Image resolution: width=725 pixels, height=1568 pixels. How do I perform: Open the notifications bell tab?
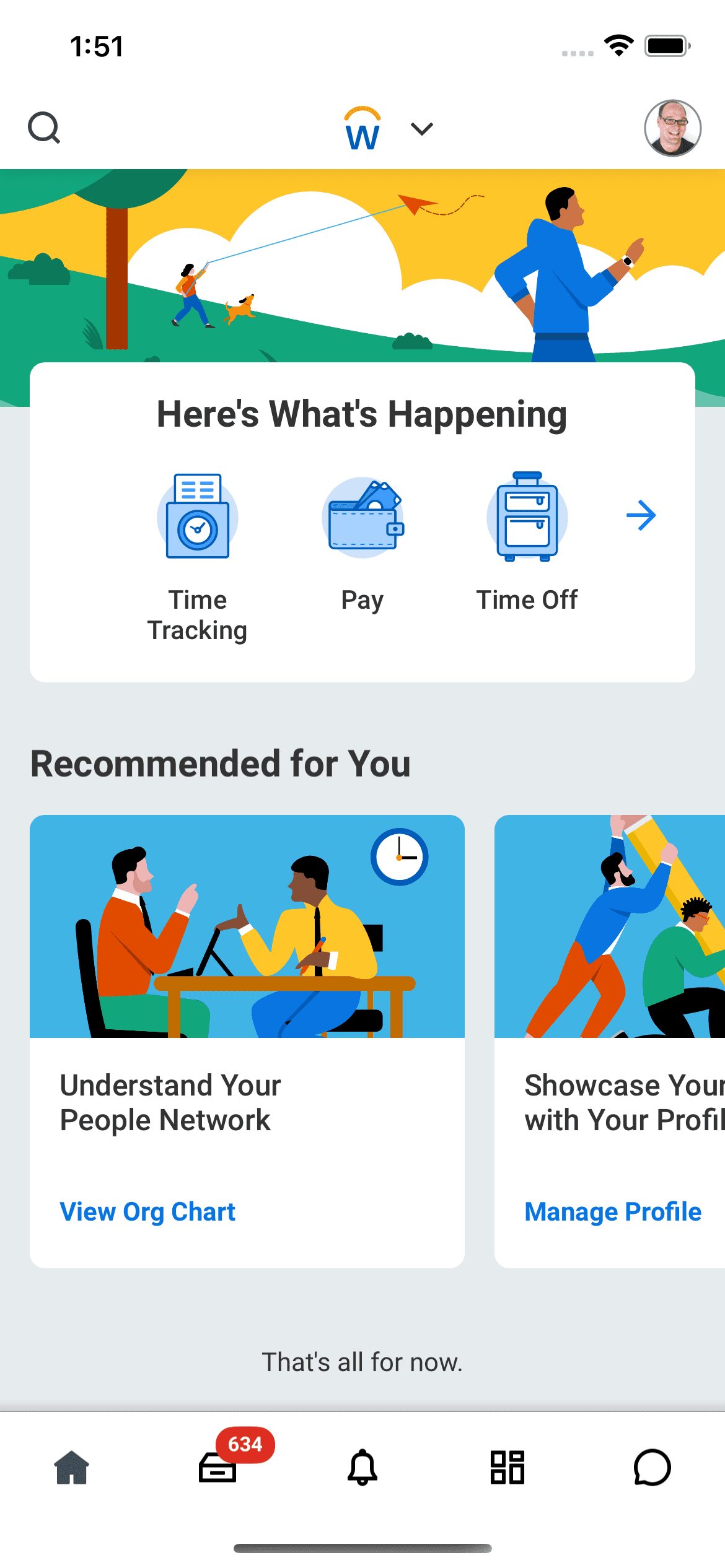[x=362, y=1467]
